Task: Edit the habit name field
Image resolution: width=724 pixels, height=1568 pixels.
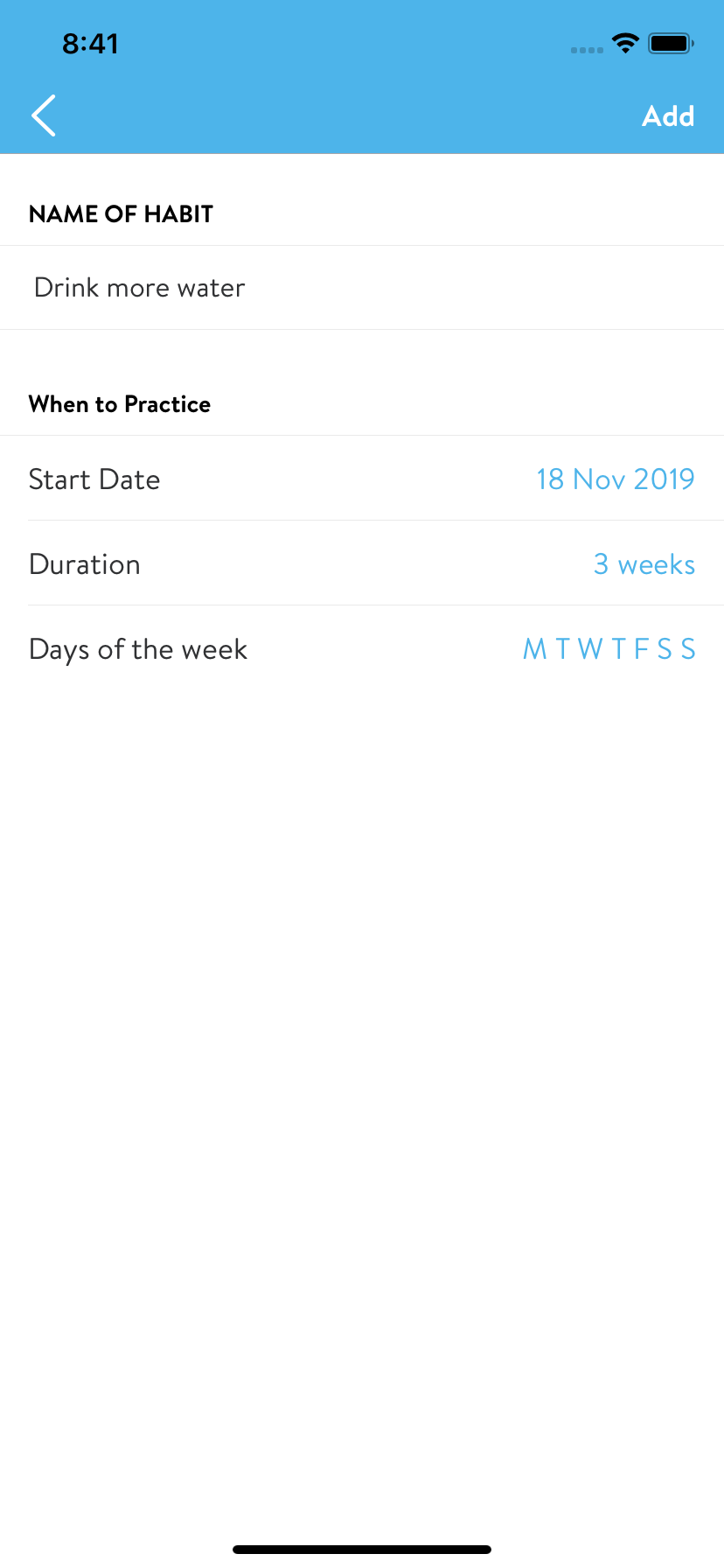Action: pyautogui.click(x=362, y=288)
